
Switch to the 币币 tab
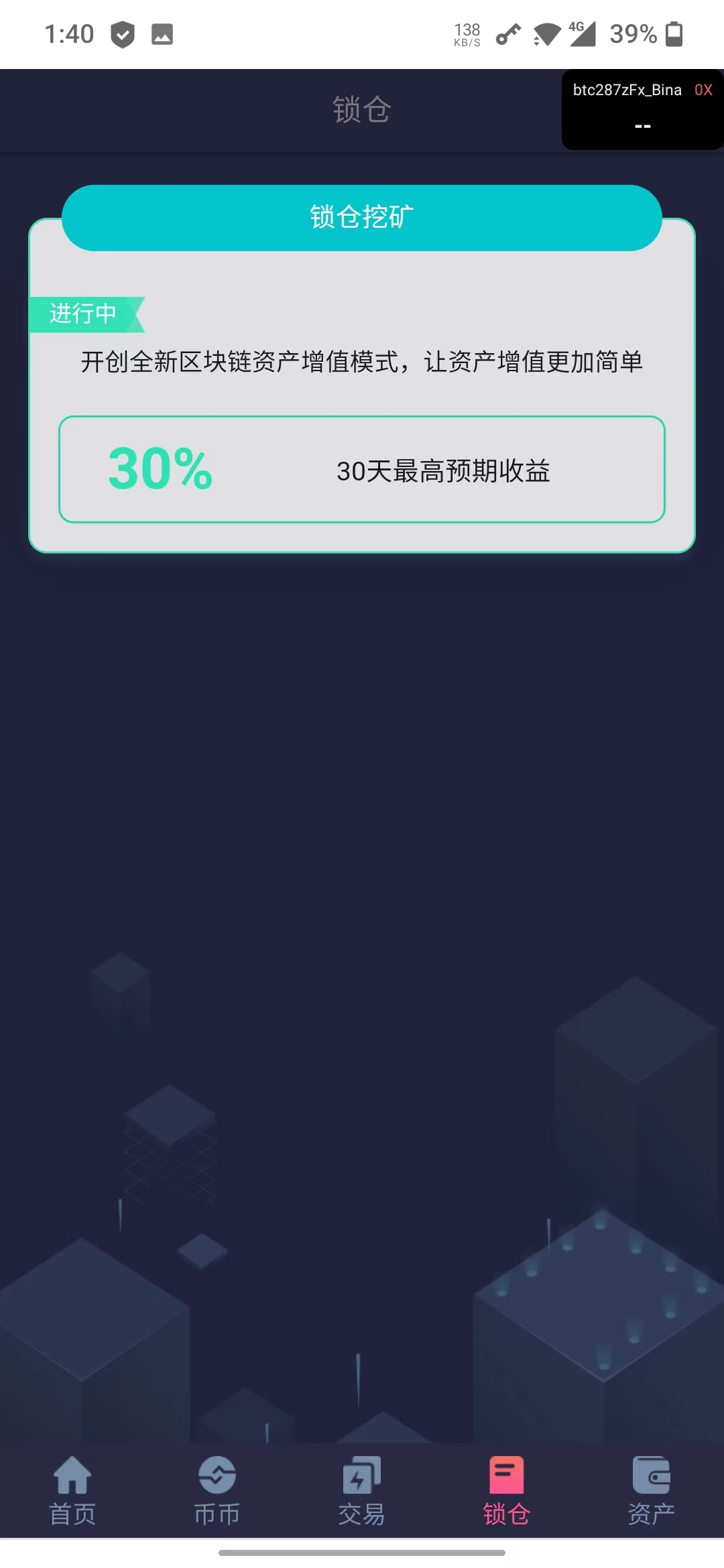217,1489
